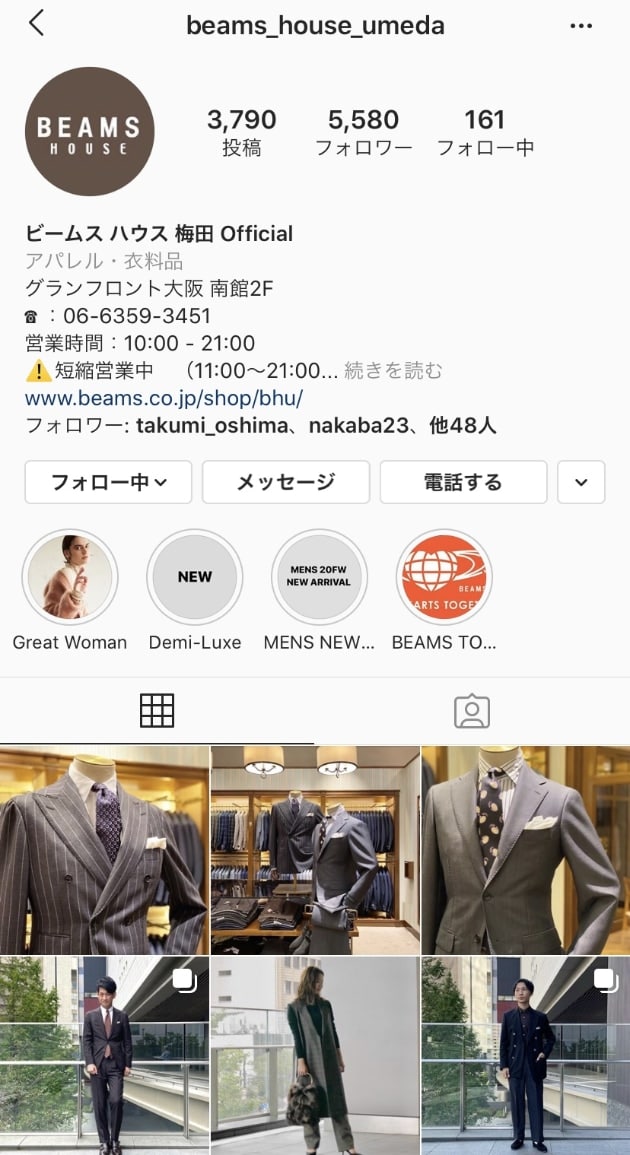Image resolution: width=630 pixels, height=1155 pixels.
Task: Open the Demi-Luxe story highlight
Action: point(195,577)
